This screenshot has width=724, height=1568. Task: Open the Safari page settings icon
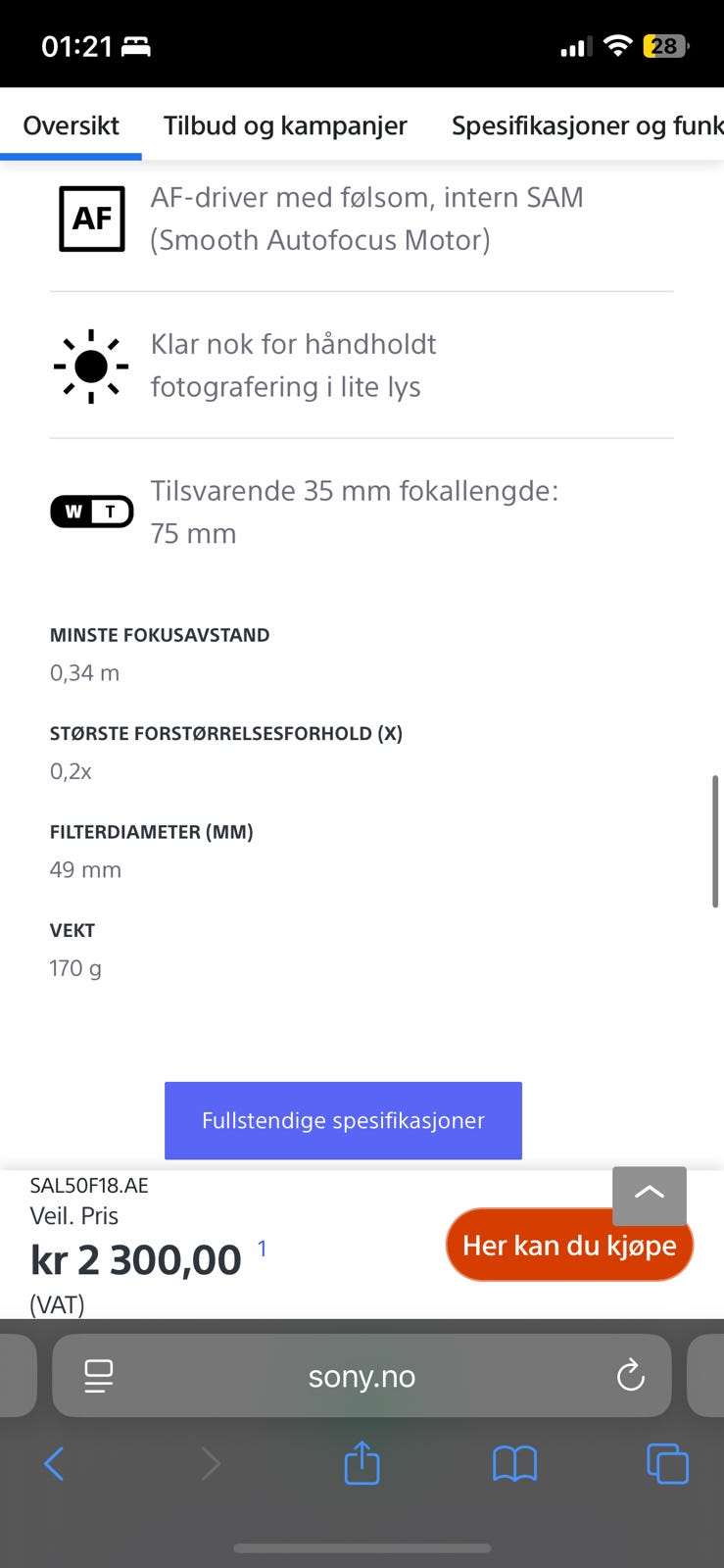point(97,1376)
